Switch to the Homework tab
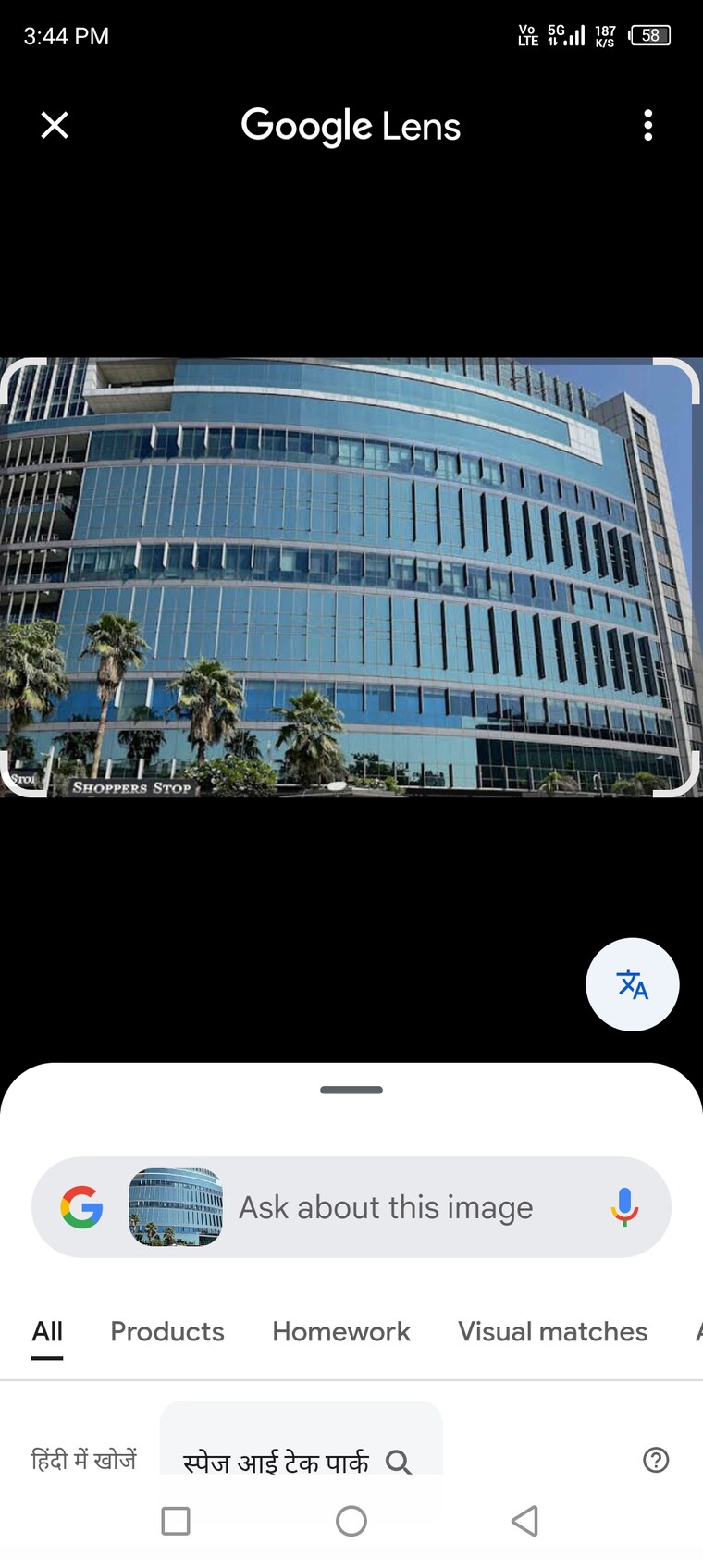Screen dimensions: 703x1568 point(341,1331)
